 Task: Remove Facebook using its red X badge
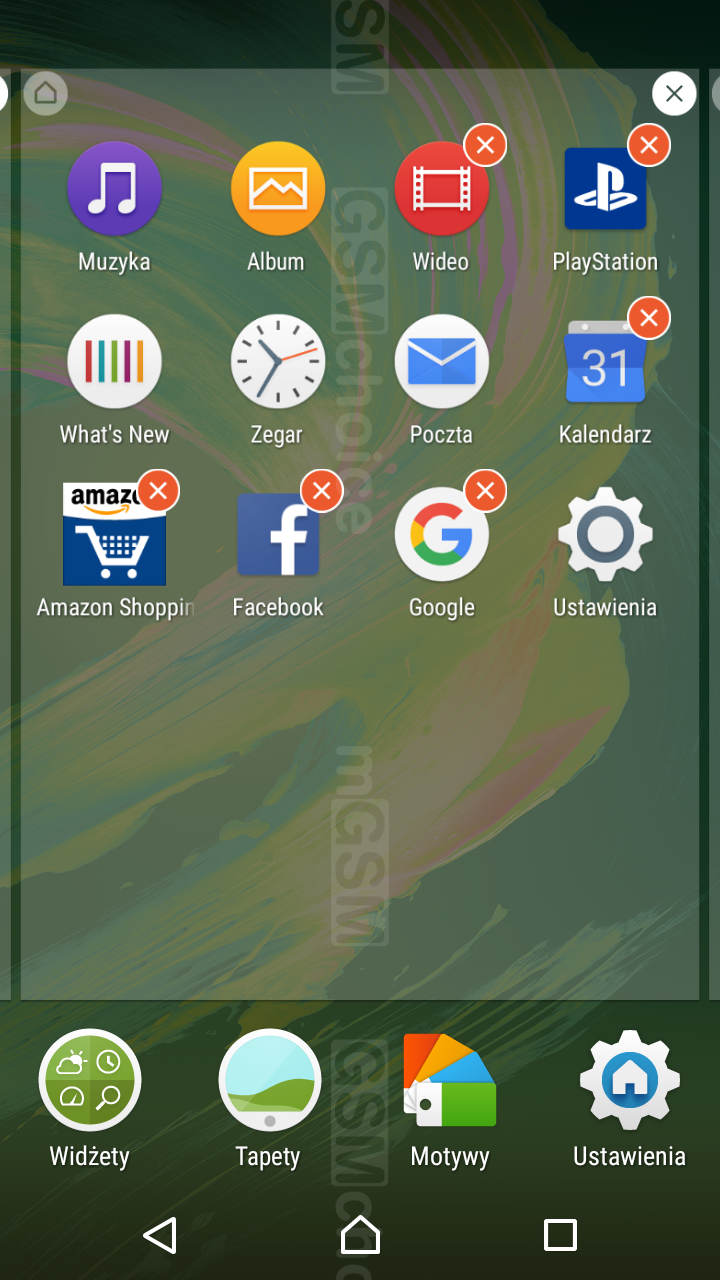[x=322, y=491]
